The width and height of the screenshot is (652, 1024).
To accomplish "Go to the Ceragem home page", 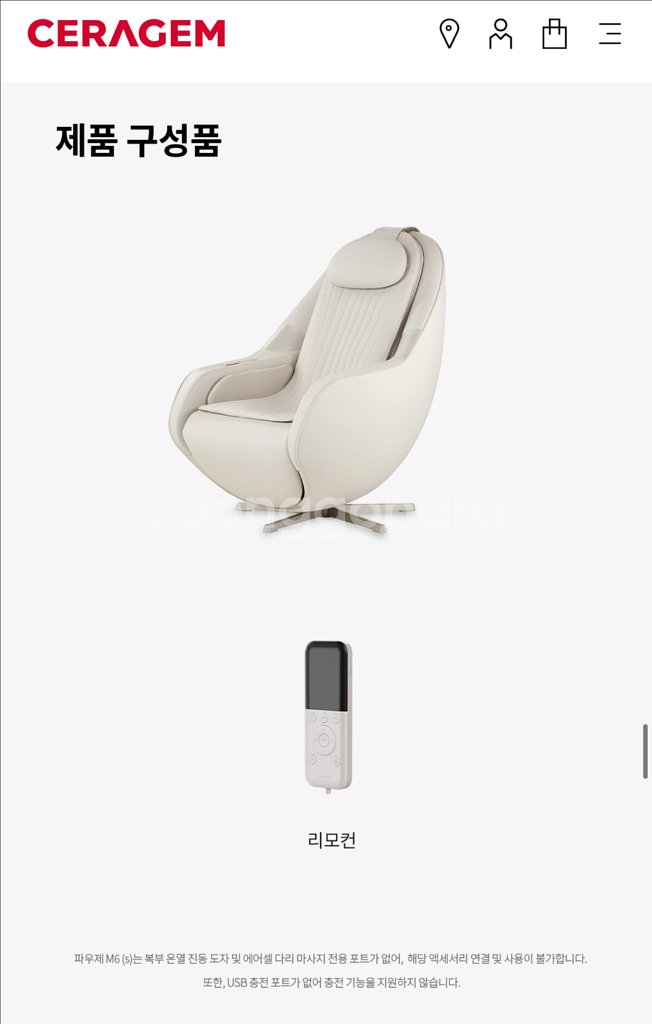I will 126,34.
